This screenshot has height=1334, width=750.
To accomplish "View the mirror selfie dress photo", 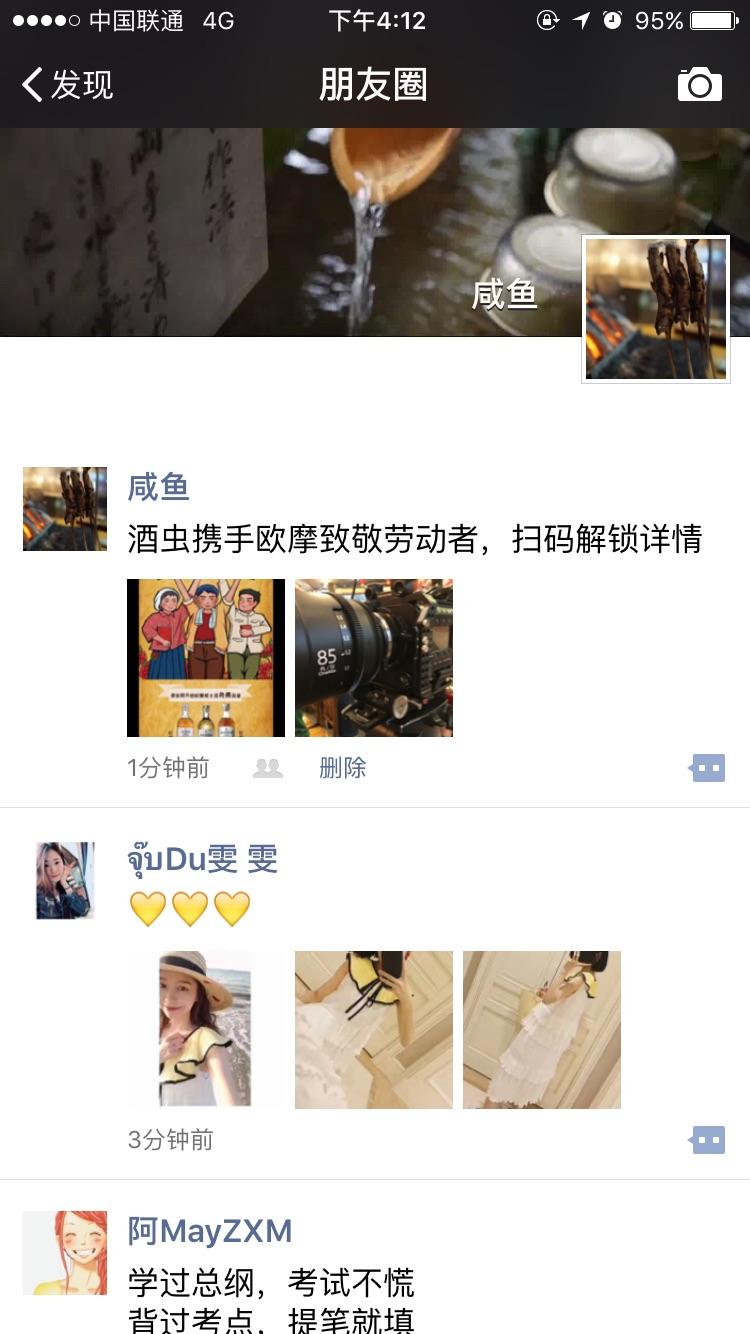I will pyautogui.click(x=374, y=1030).
